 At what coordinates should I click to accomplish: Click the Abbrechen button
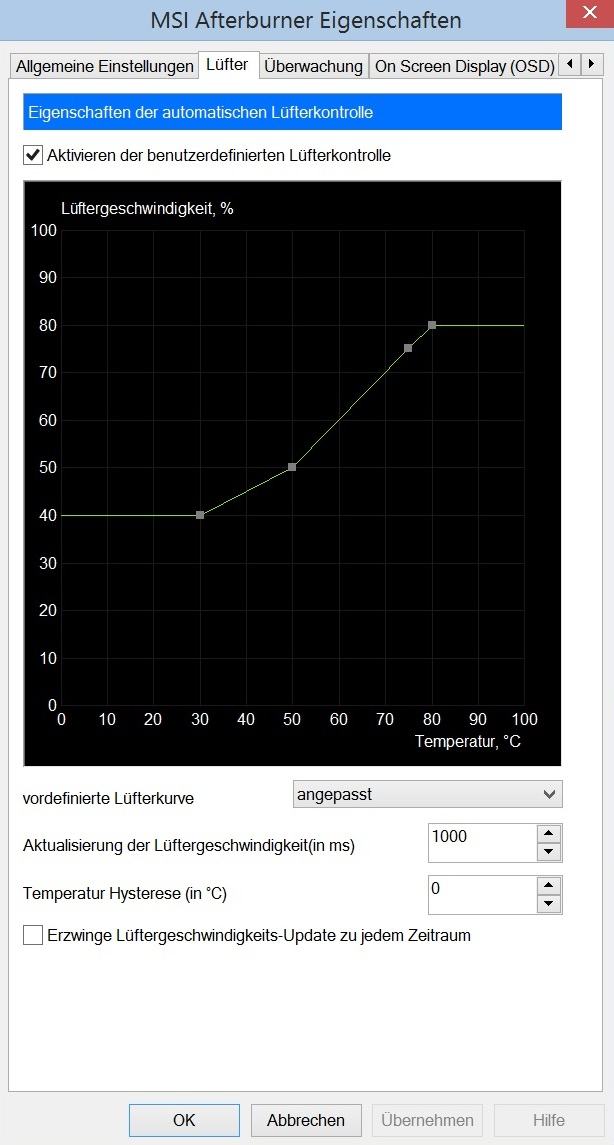click(x=306, y=1120)
